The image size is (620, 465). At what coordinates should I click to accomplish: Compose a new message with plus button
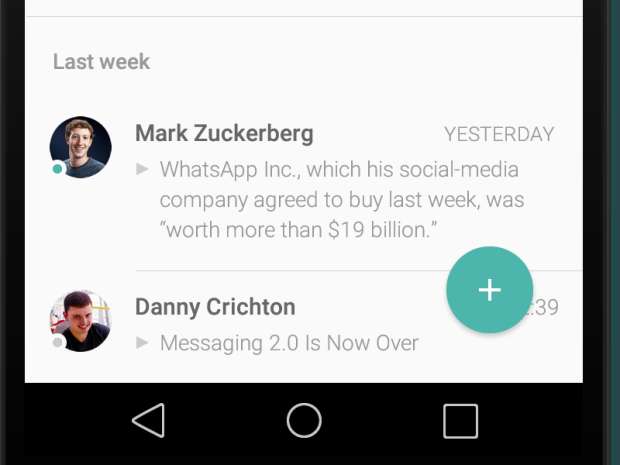click(x=489, y=290)
